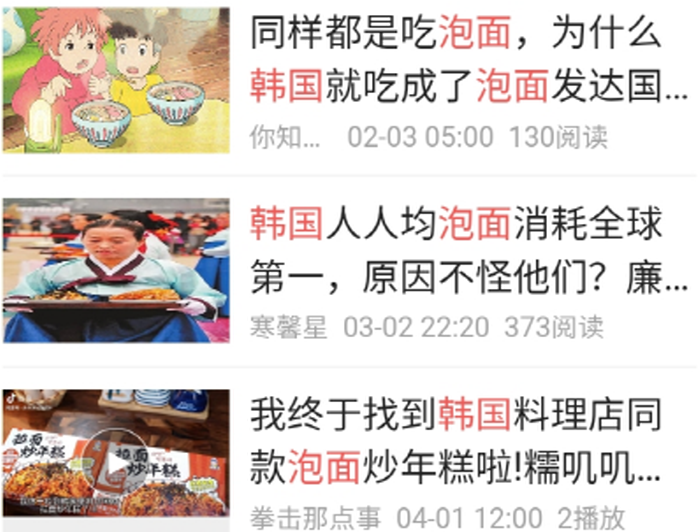Open article about Korea becoming instant noodle power
700x532 pixels.
468,60
